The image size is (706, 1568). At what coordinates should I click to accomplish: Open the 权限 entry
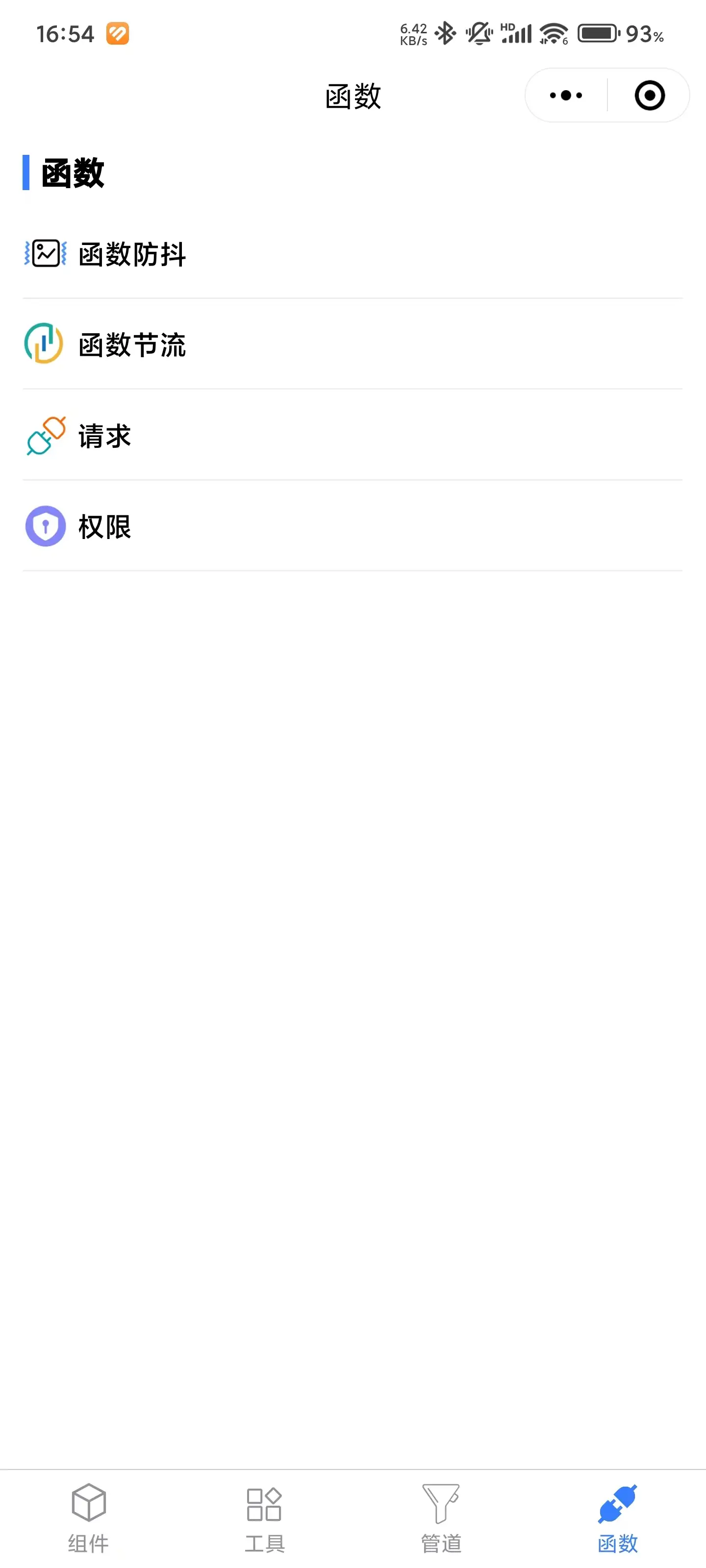[x=105, y=527]
